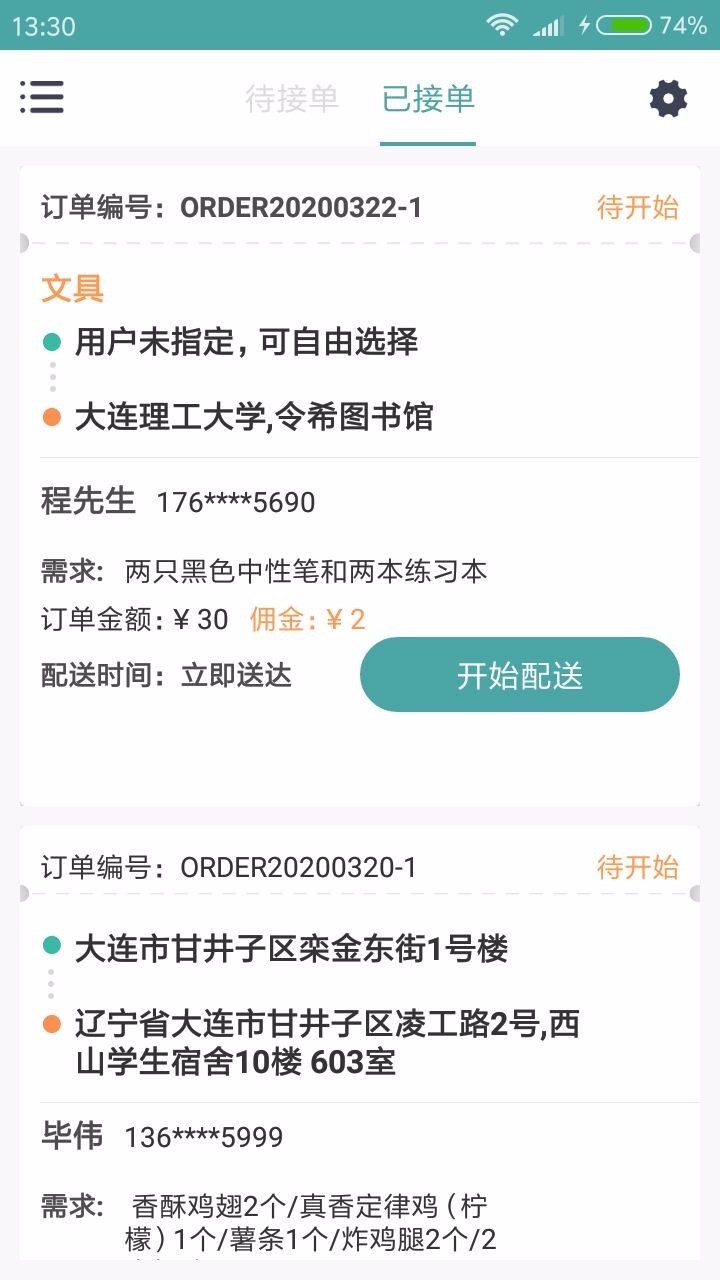View order card ORDER20200320-1
This screenshot has height=1280, width=720.
click(x=298, y=868)
